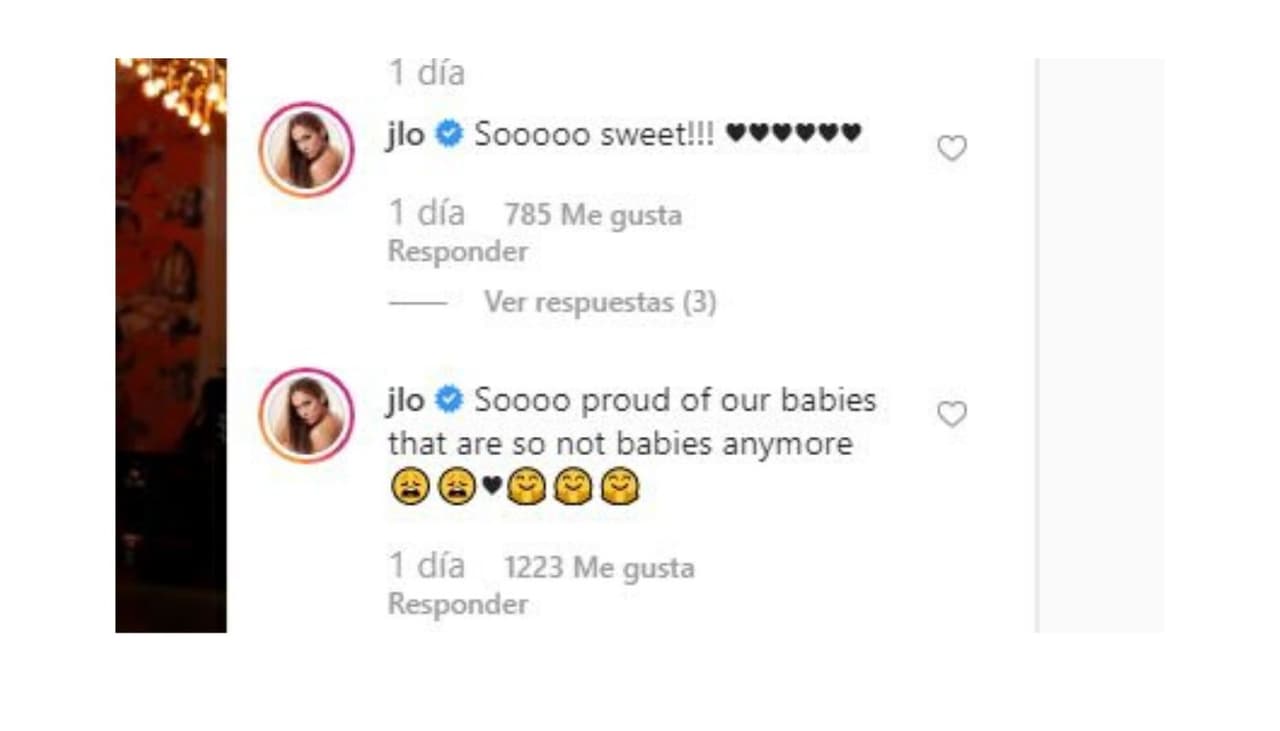The width and height of the screenshot is (1280, 731).
Task: Open jlo's avatar beside "Sooooo sweet!!!"
Action: [x=307, y=149]
